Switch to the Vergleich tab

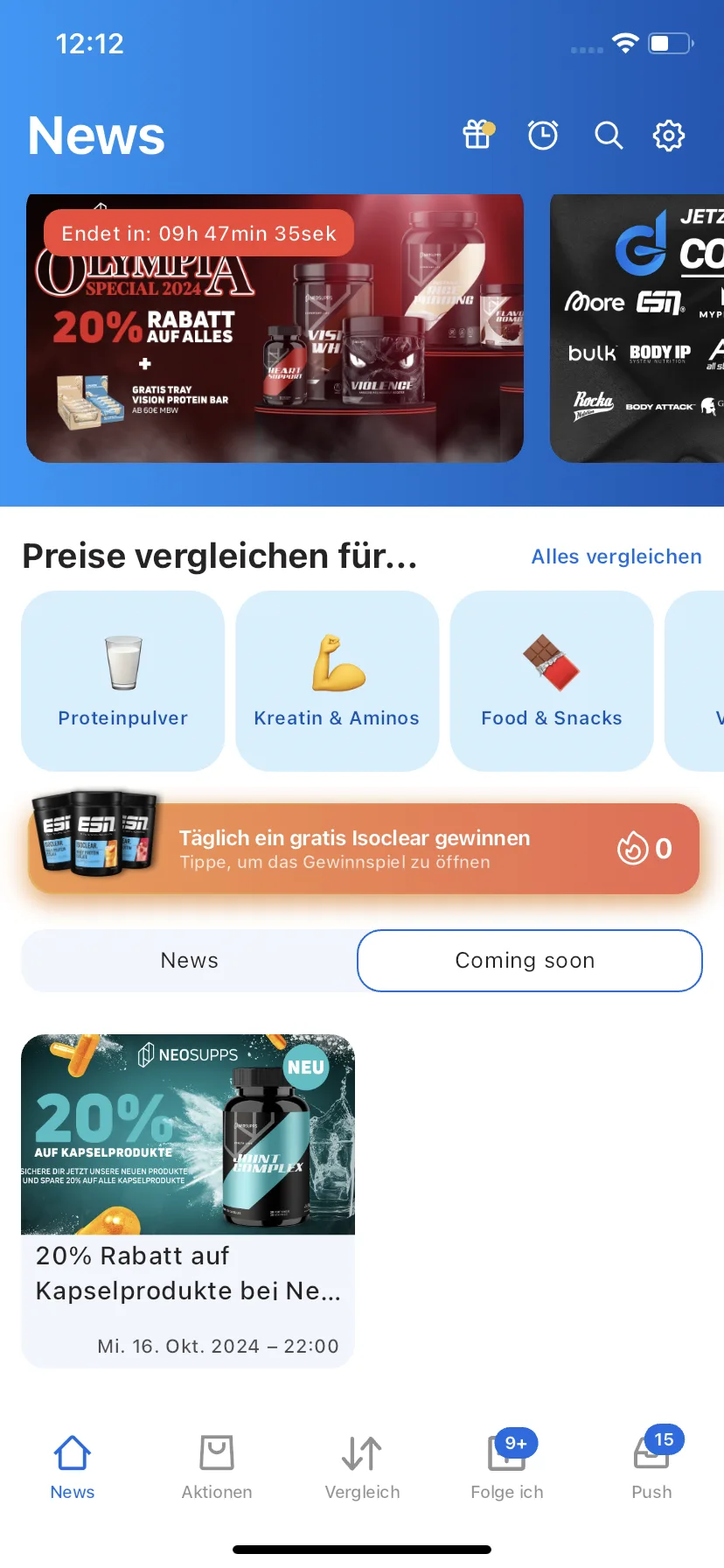tap(362, 1466)
